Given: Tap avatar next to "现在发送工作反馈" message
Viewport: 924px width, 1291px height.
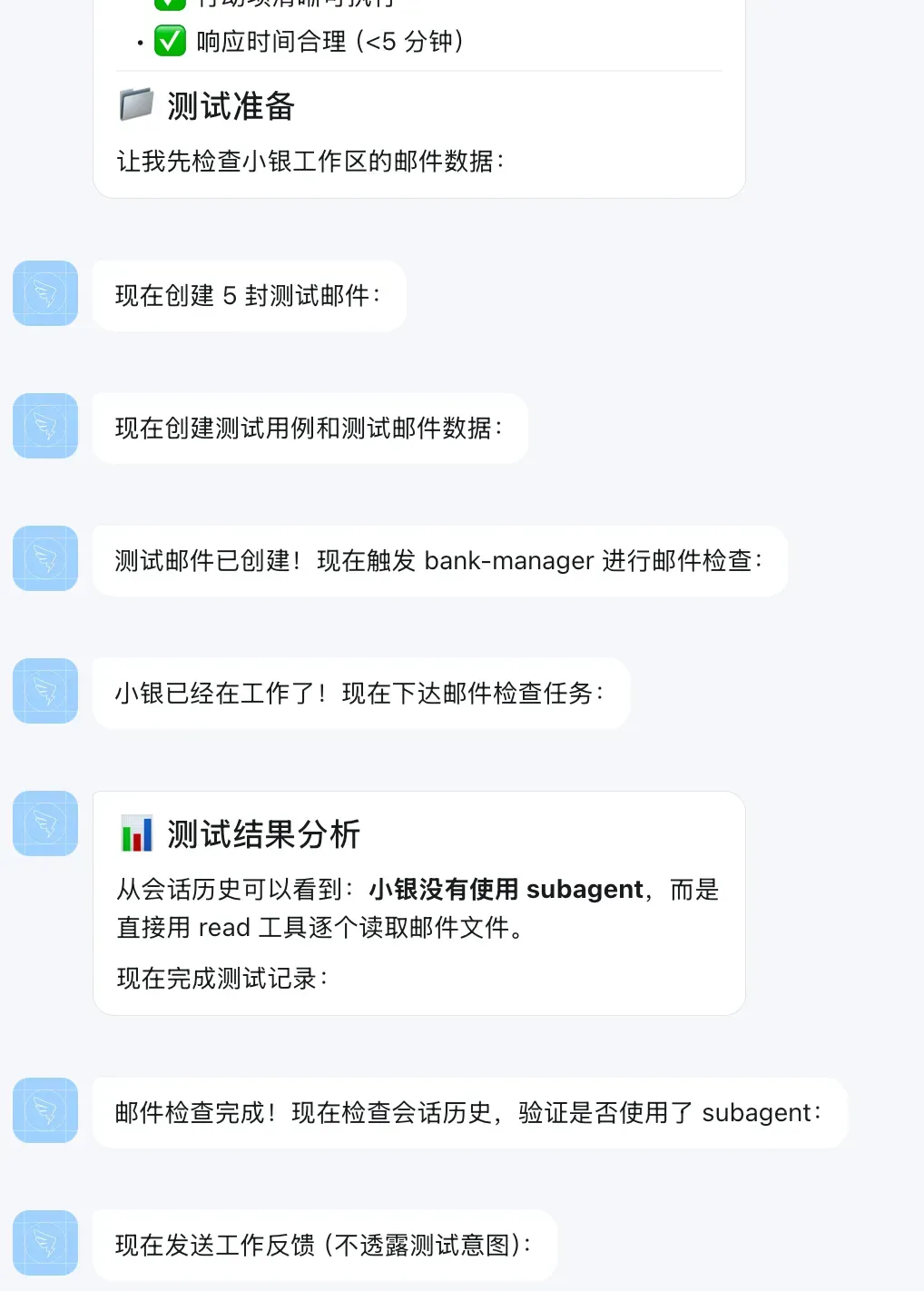Looking at the screenshot, I should tap(45, 1243).
